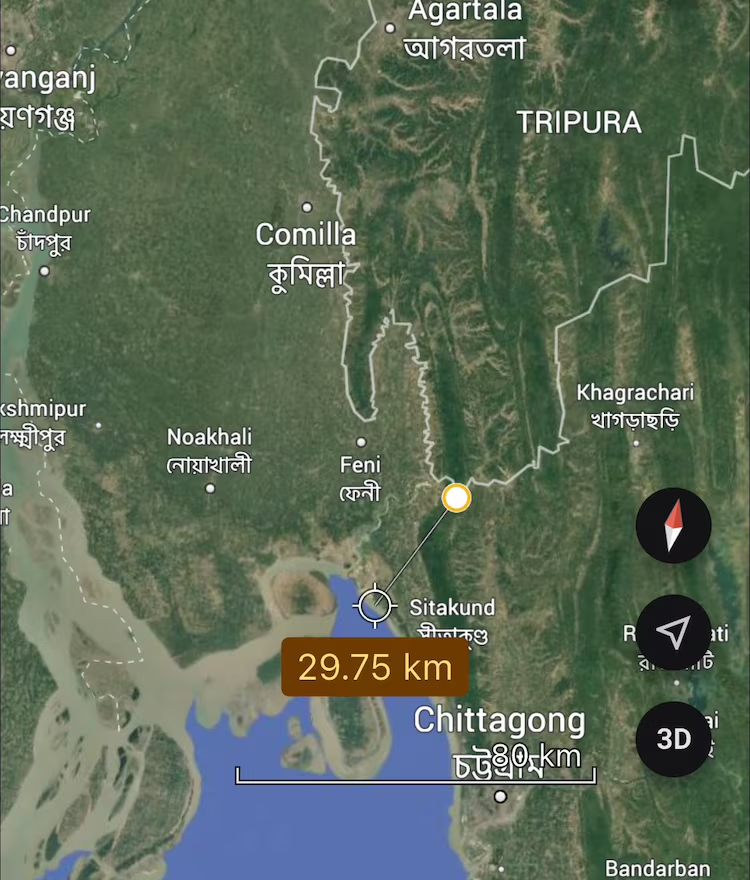750x880 pixels.
Task: Switch the map to 3D view
Action: point(674,739)
